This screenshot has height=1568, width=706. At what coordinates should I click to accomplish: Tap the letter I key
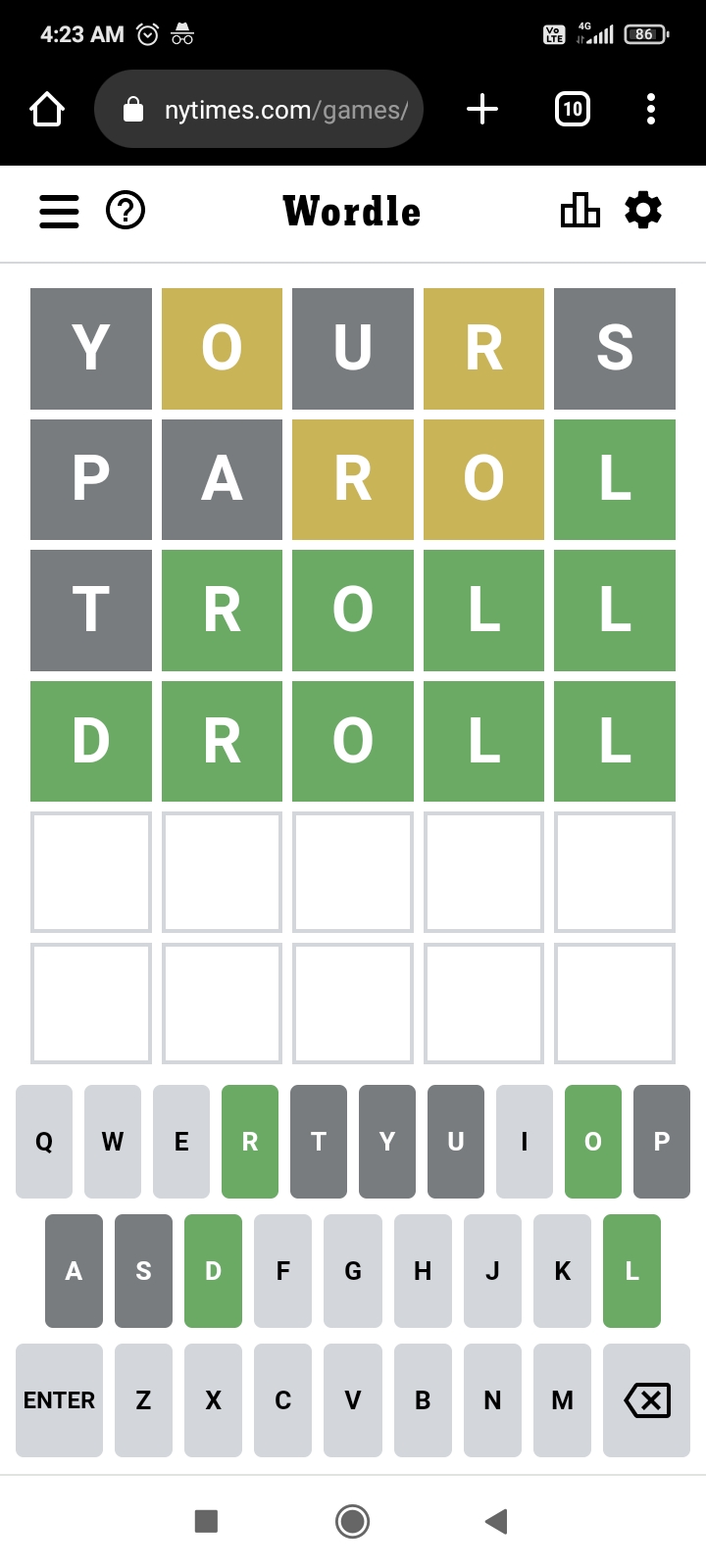click(525, 1141)
